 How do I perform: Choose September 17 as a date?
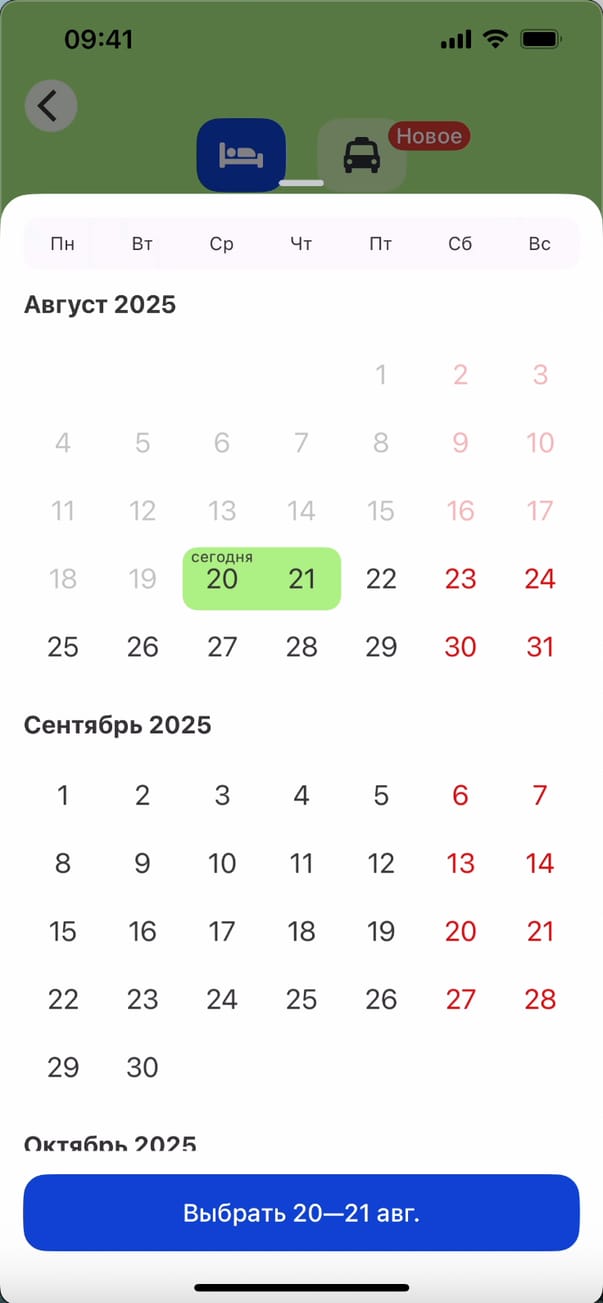(222, 932)
